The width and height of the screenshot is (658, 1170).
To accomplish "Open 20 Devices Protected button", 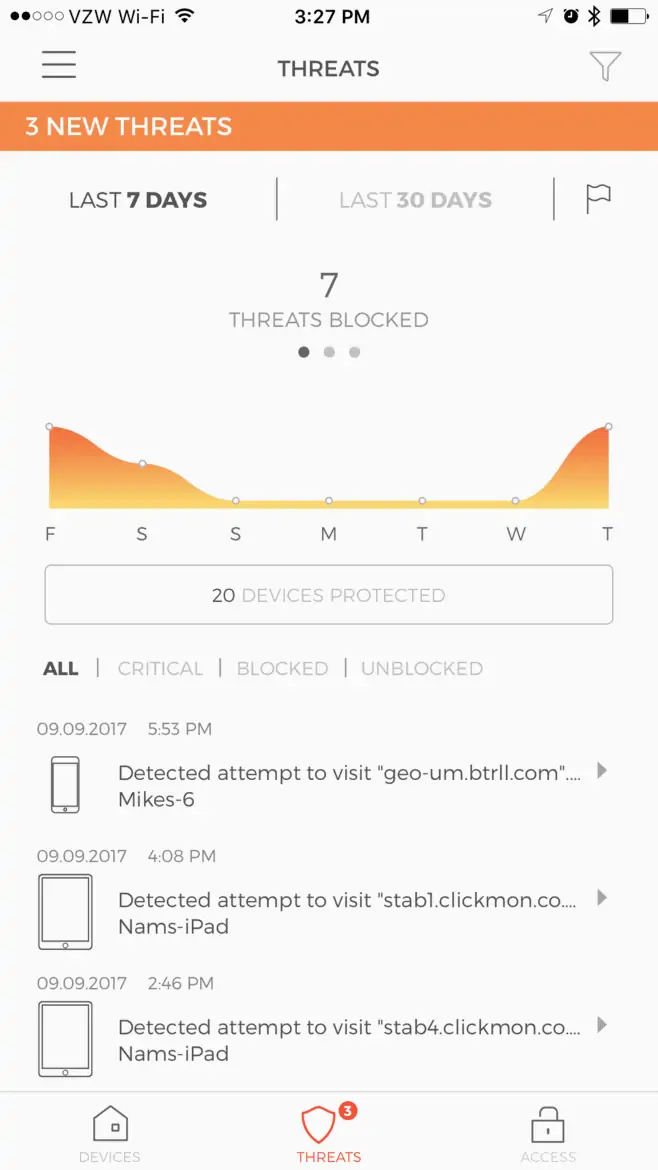I will click(x=329, y=595).
